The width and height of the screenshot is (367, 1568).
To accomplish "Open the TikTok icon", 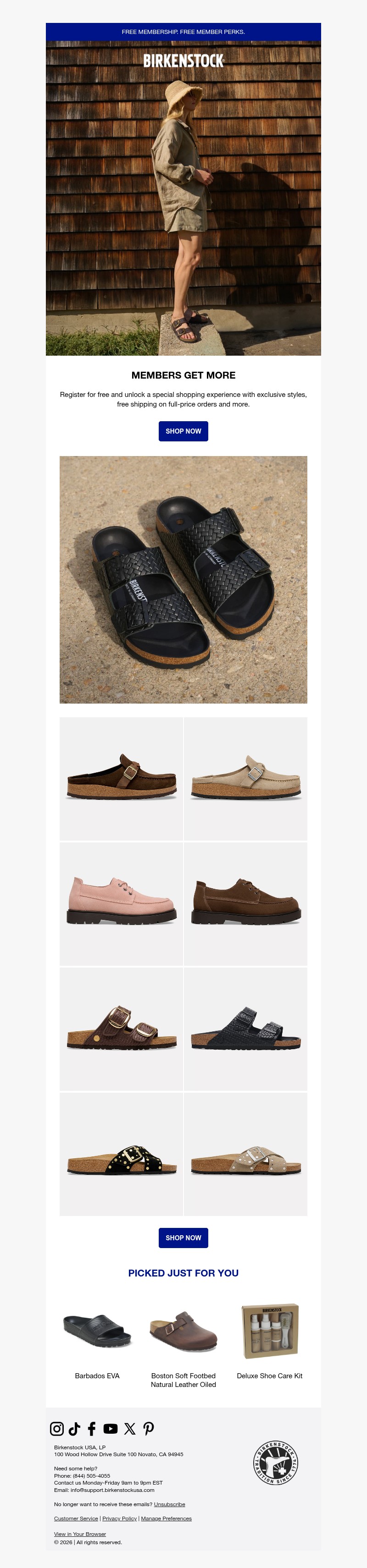I will (74, 1429).
